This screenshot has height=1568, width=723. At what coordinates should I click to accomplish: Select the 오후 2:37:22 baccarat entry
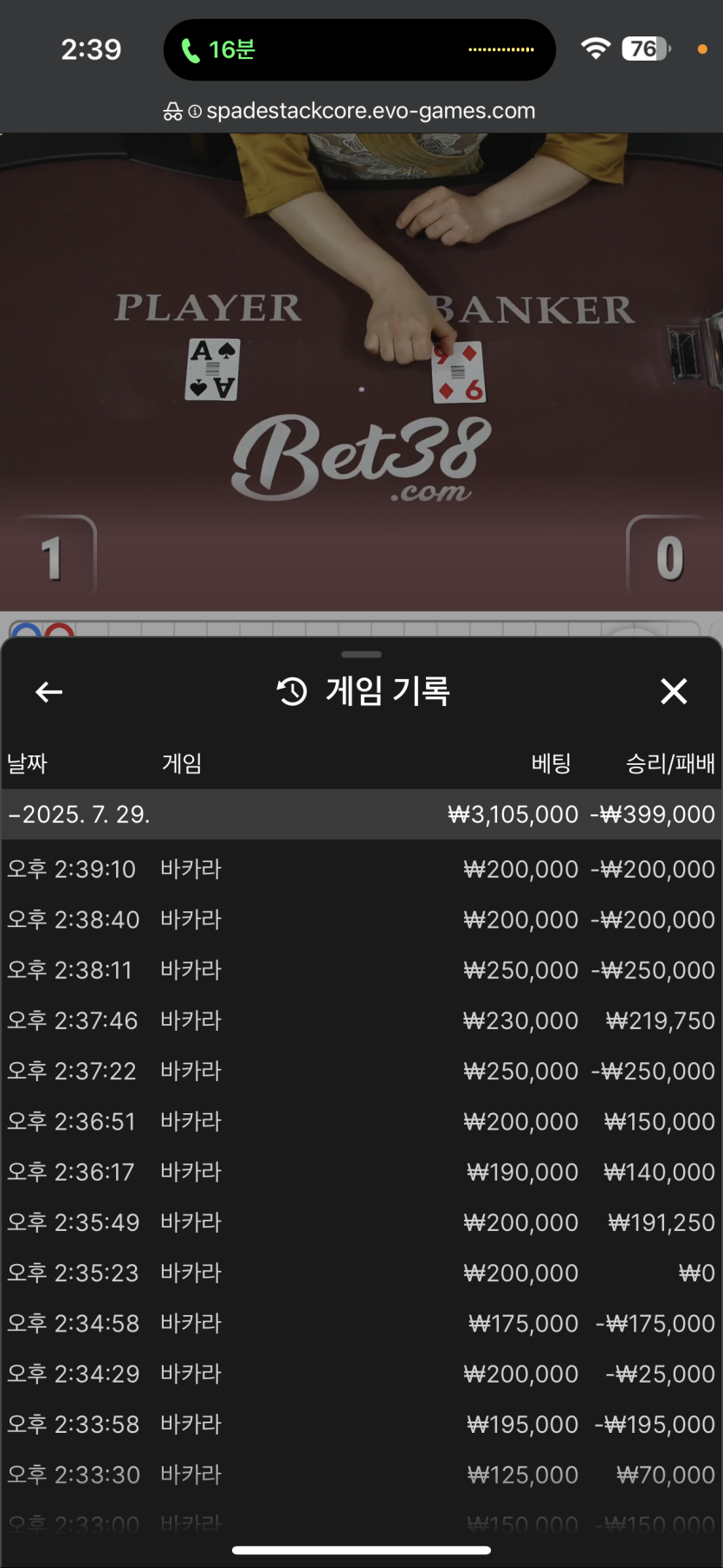tap(361, 1071)
